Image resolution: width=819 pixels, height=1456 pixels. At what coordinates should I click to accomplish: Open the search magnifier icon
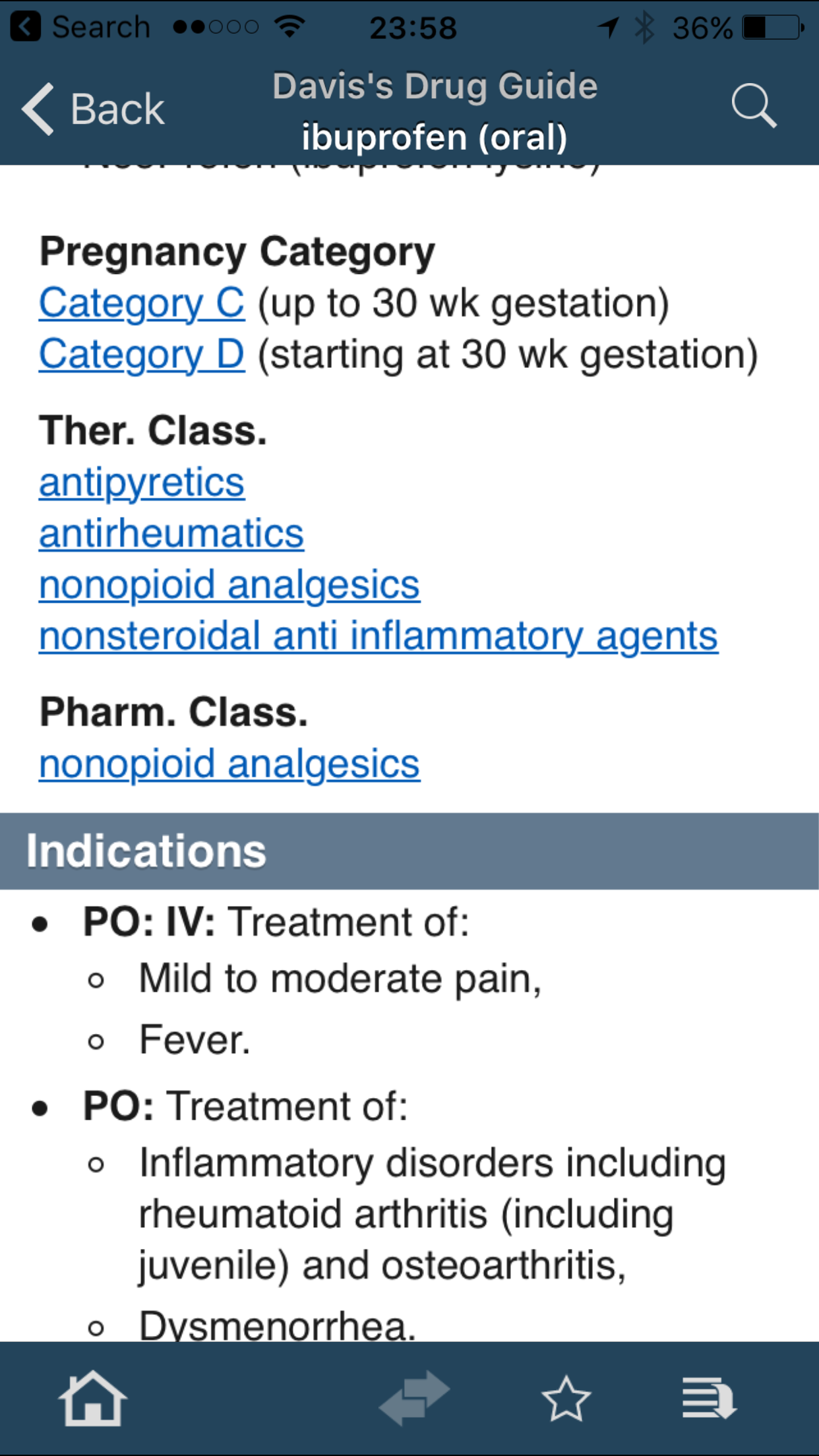pyautogui.click(x=754, y=106)
